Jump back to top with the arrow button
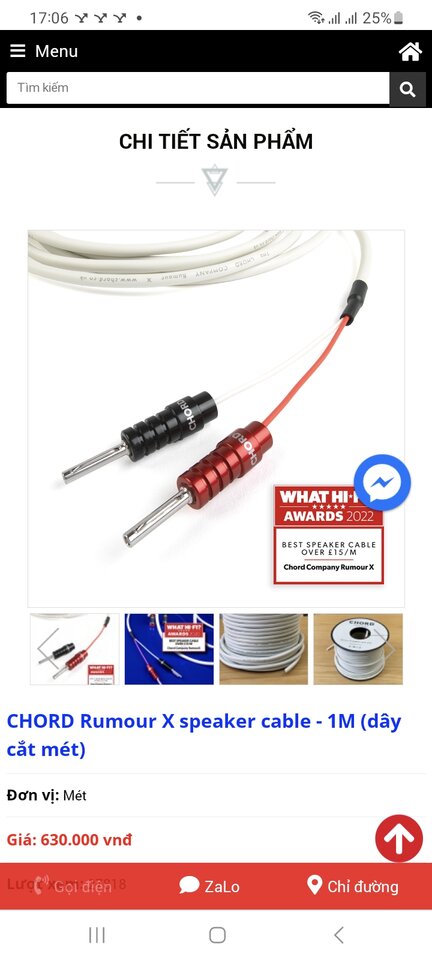 pos(399,838)
